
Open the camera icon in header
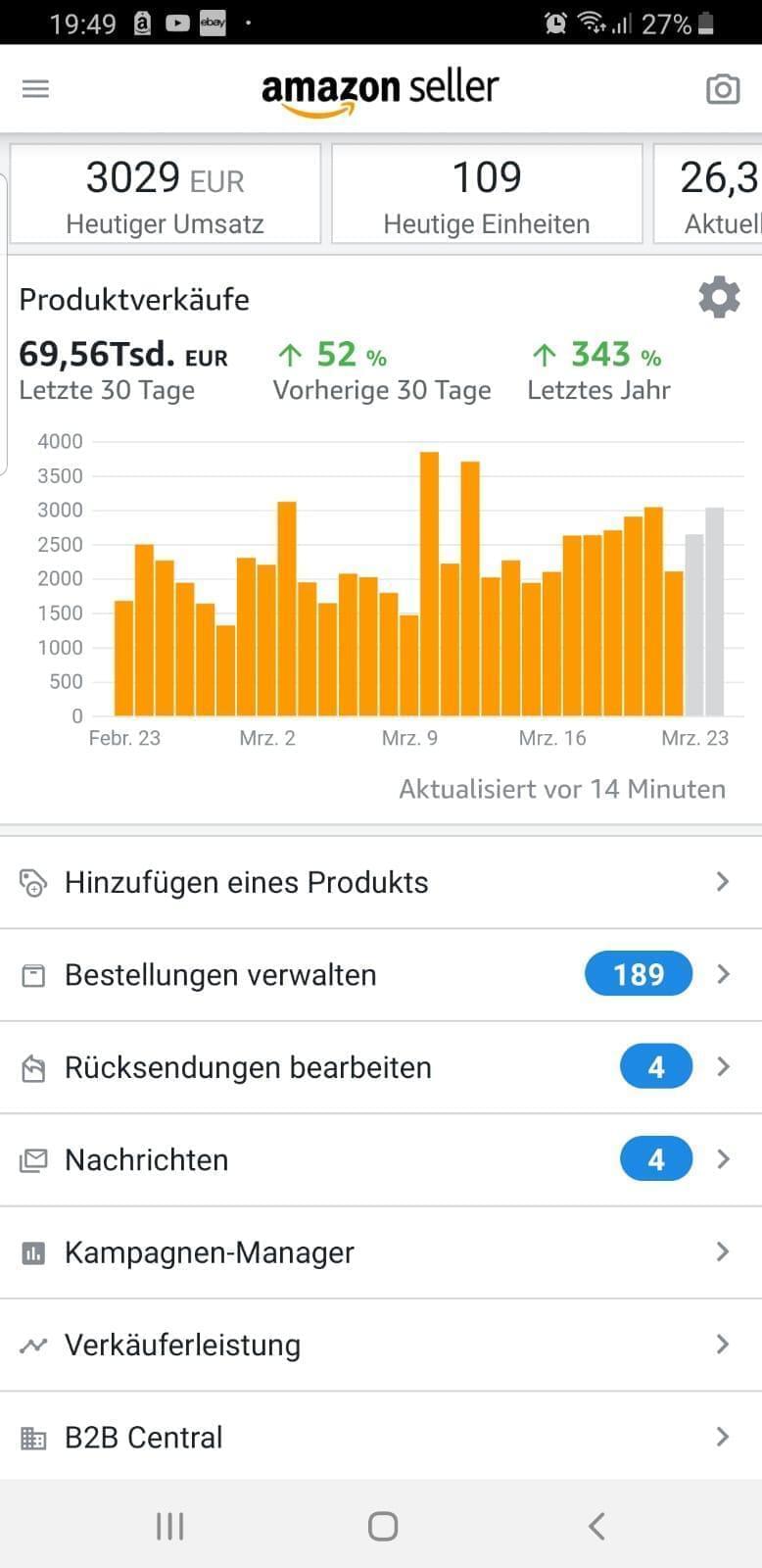tap(723, 89)
